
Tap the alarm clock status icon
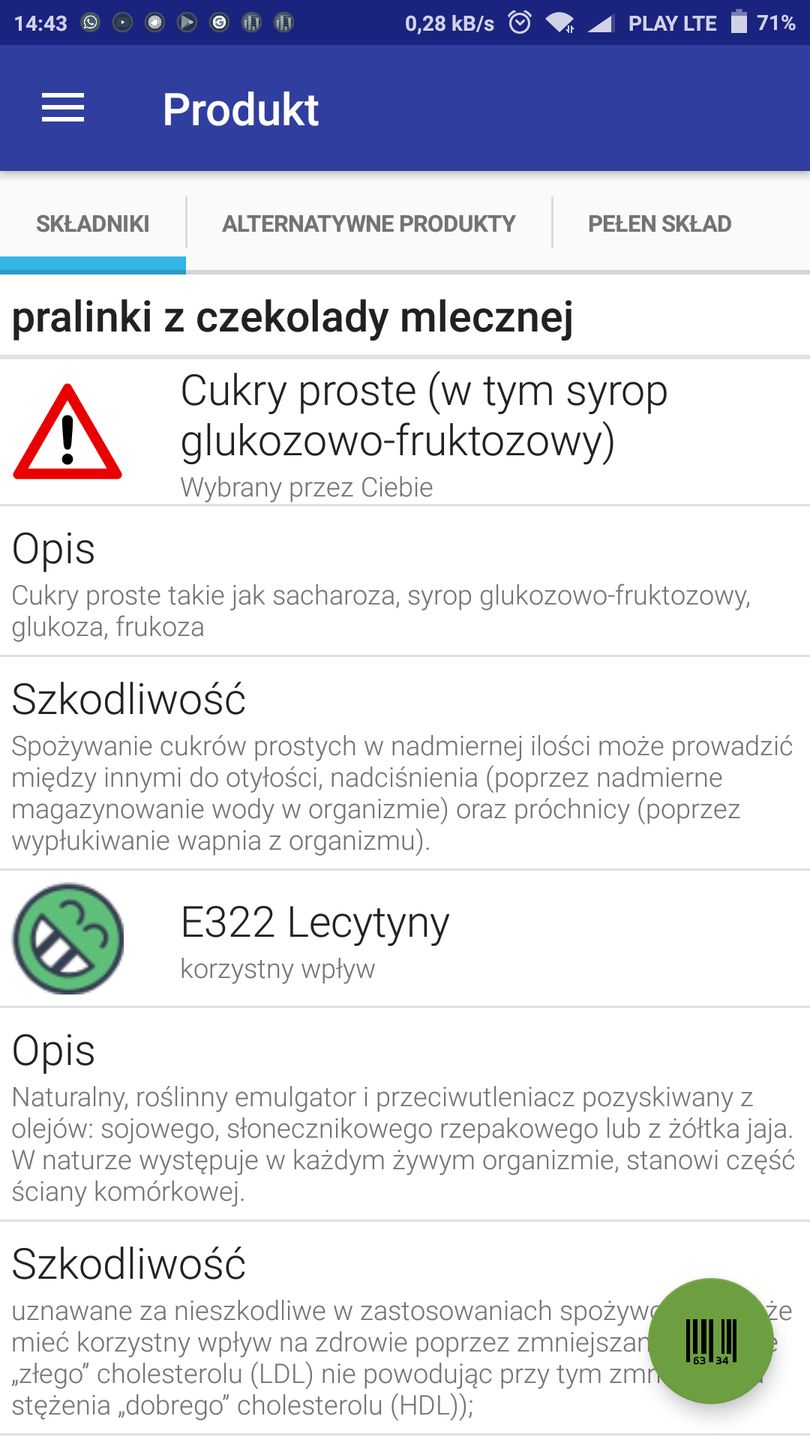[519, 22]
